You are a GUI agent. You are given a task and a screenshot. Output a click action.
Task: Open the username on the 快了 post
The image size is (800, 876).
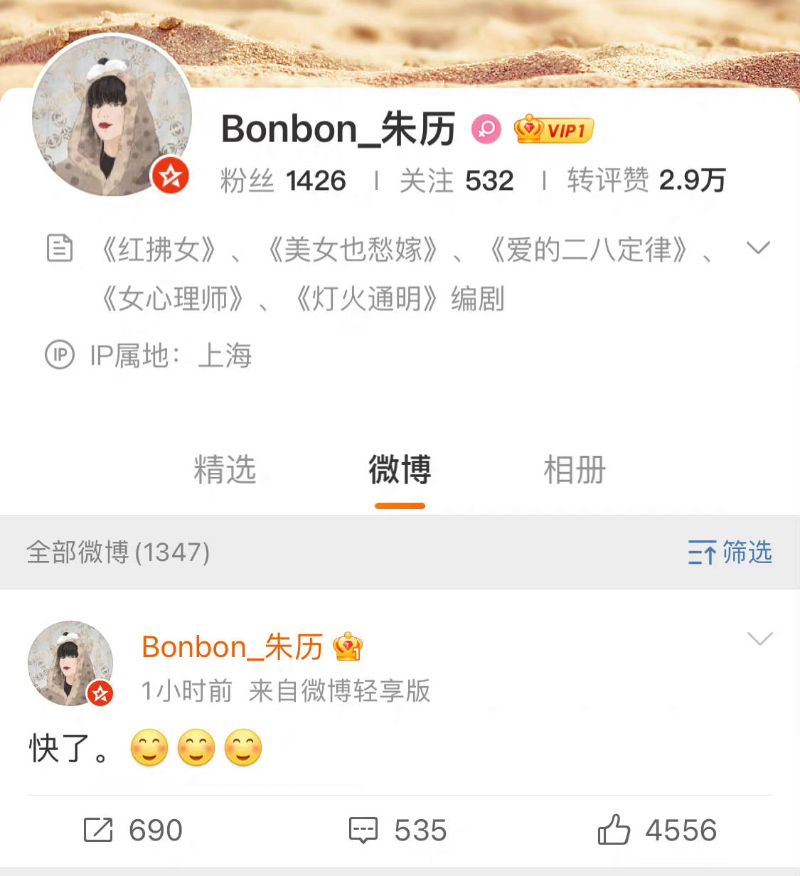coord(232,647)
